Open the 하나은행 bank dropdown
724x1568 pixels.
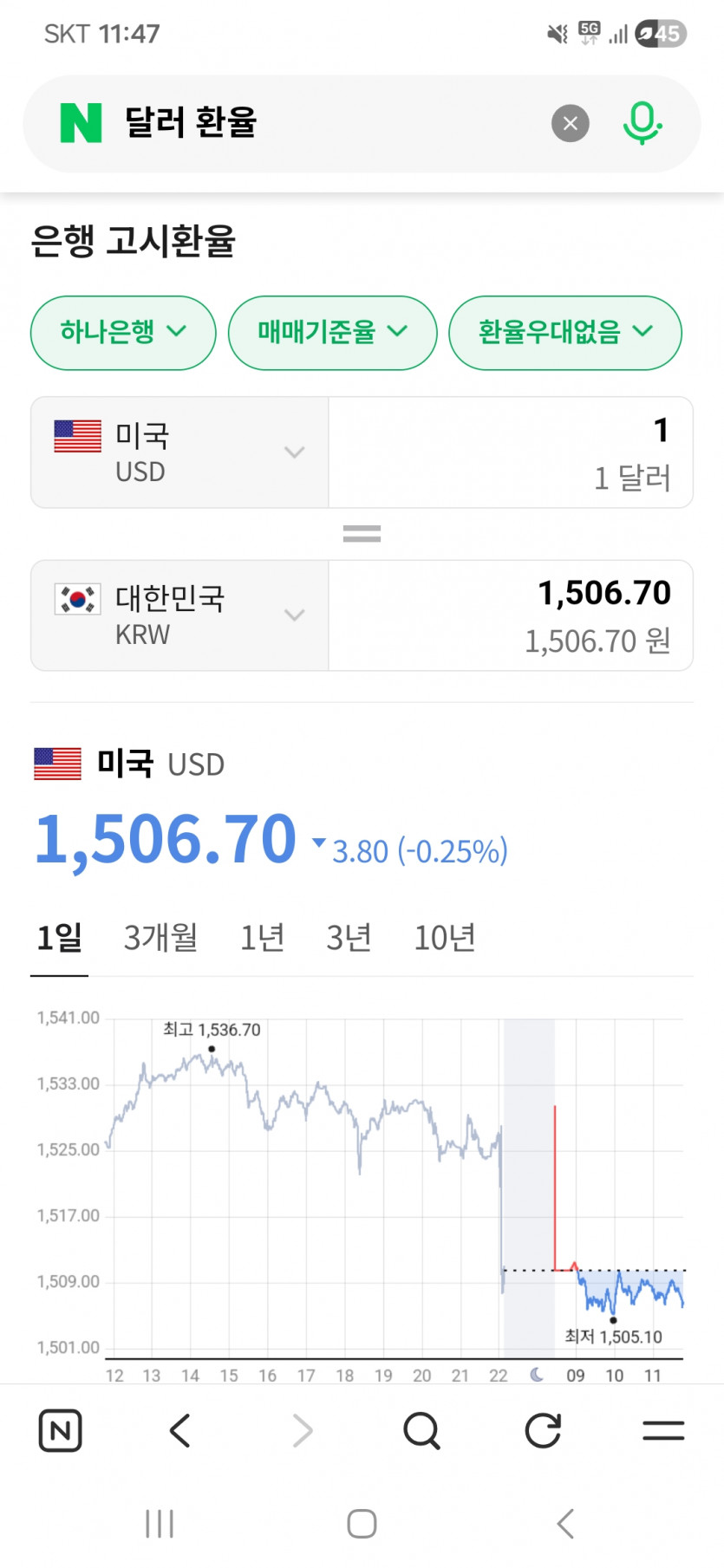pyautogui.click(x=123, y=332)
